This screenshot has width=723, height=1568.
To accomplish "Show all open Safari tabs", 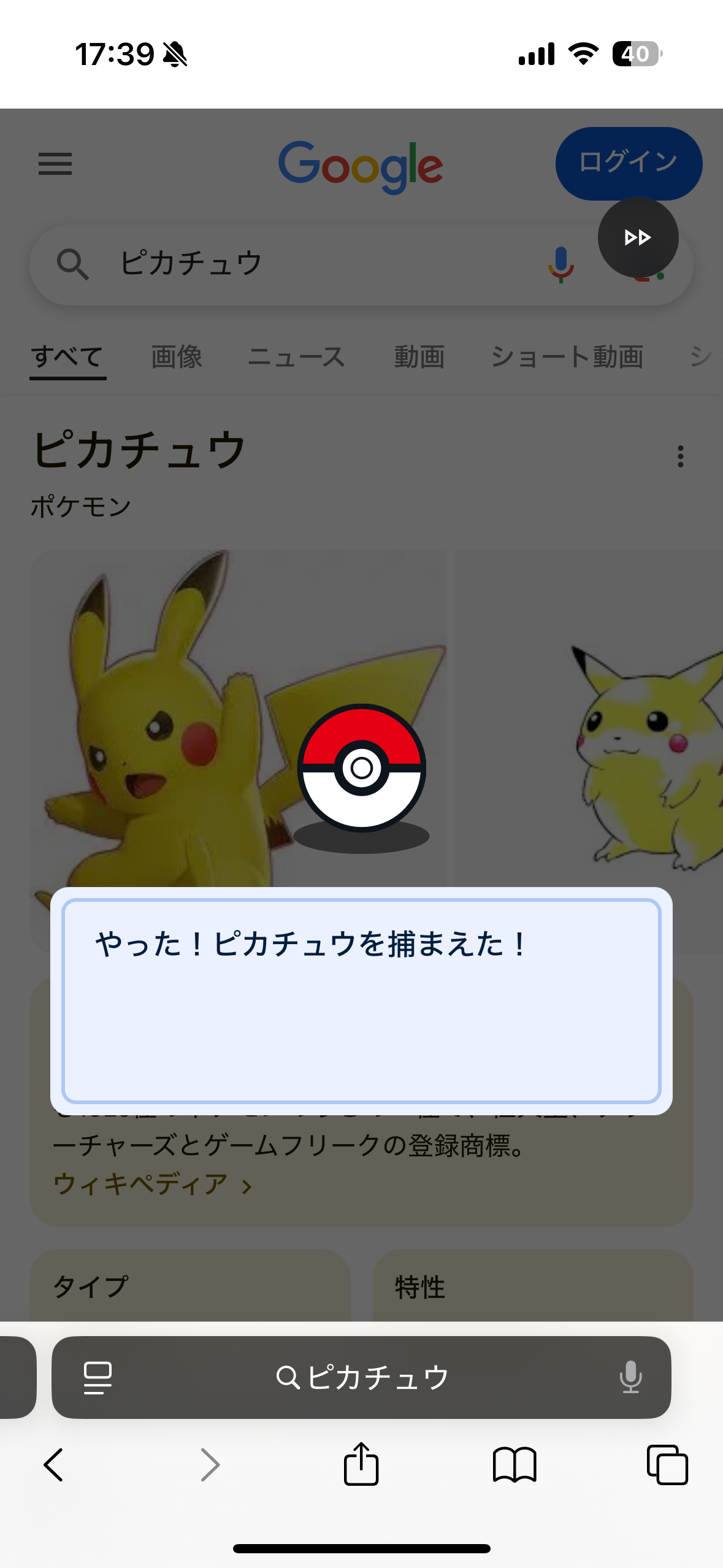I will coord(667,1465).
